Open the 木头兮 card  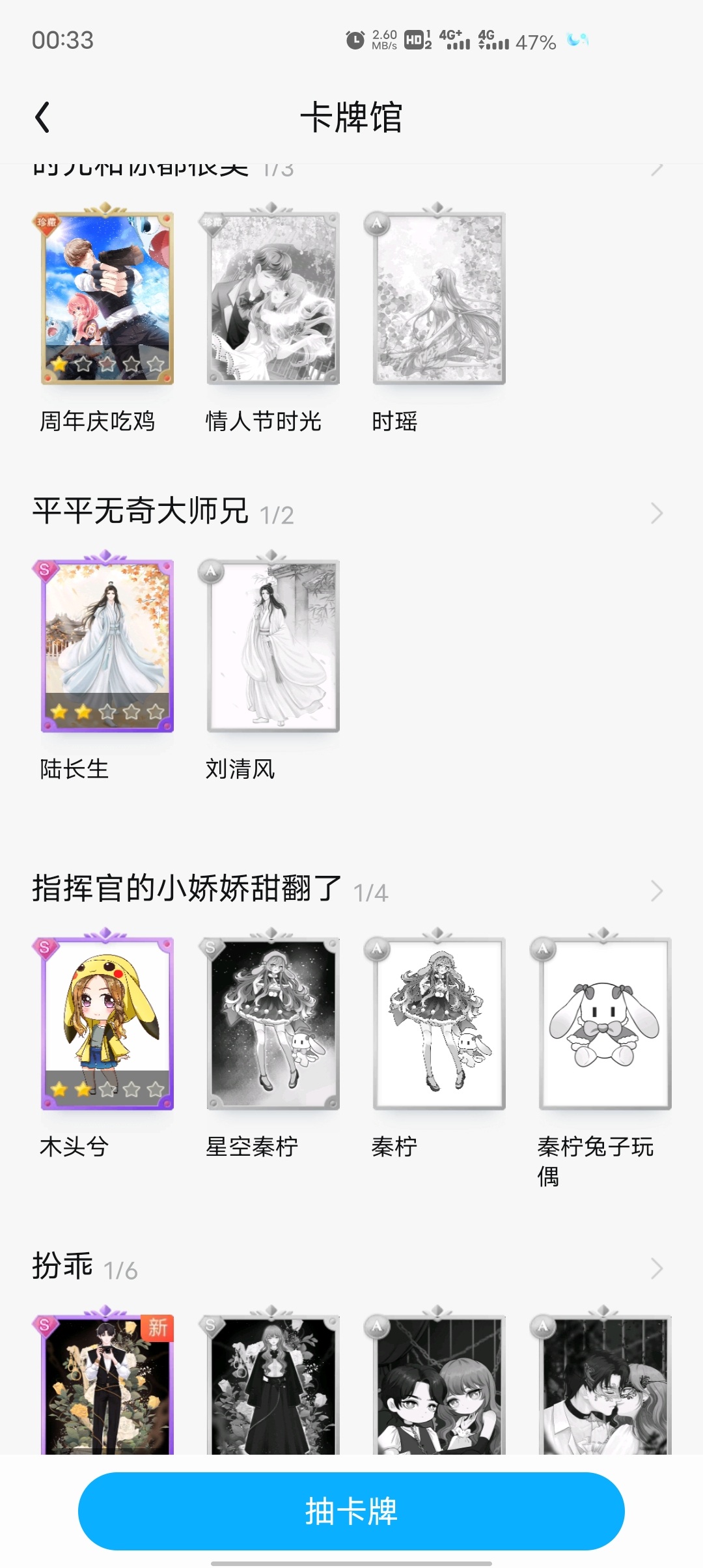click(x=107, y=1022)
